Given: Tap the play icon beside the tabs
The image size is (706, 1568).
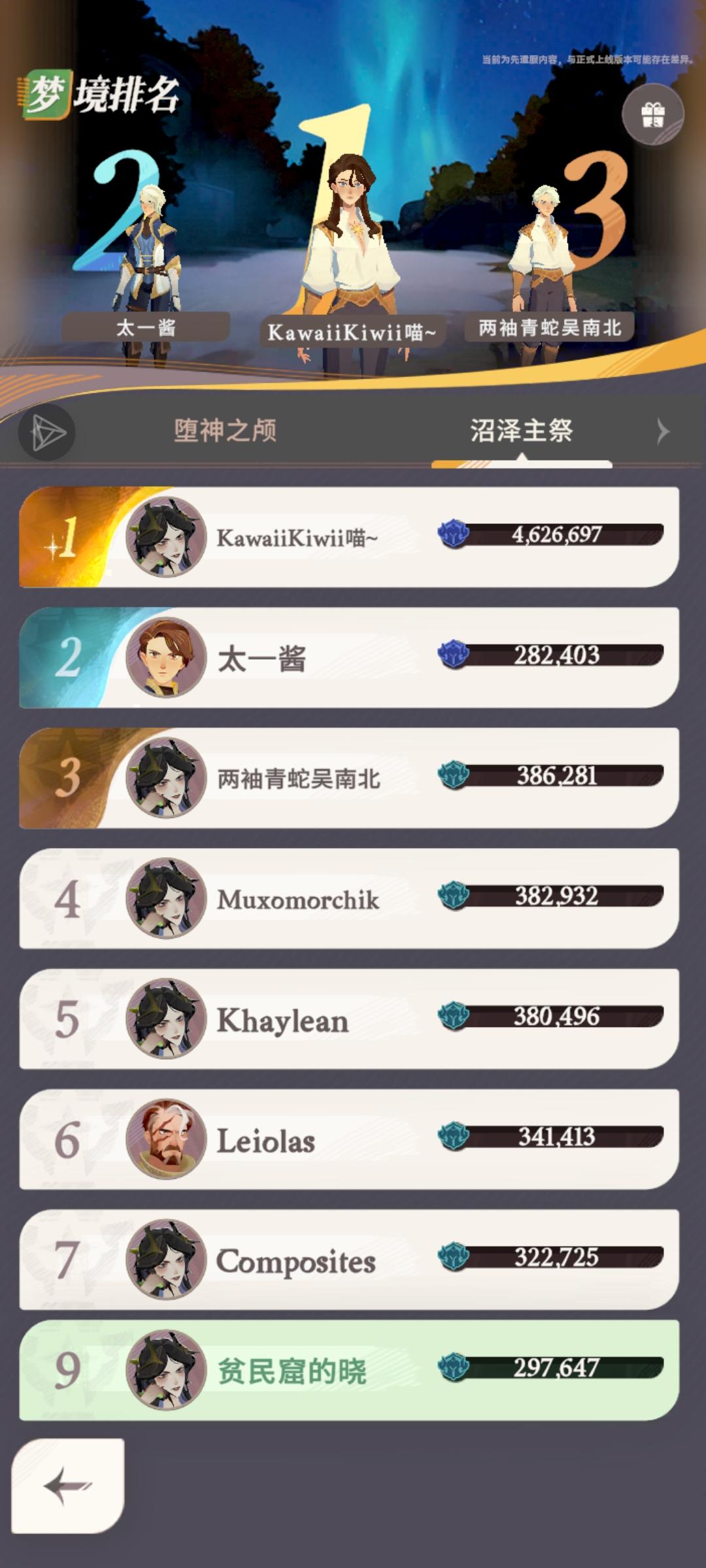Looking at the screenshot, I should [47, 433].
